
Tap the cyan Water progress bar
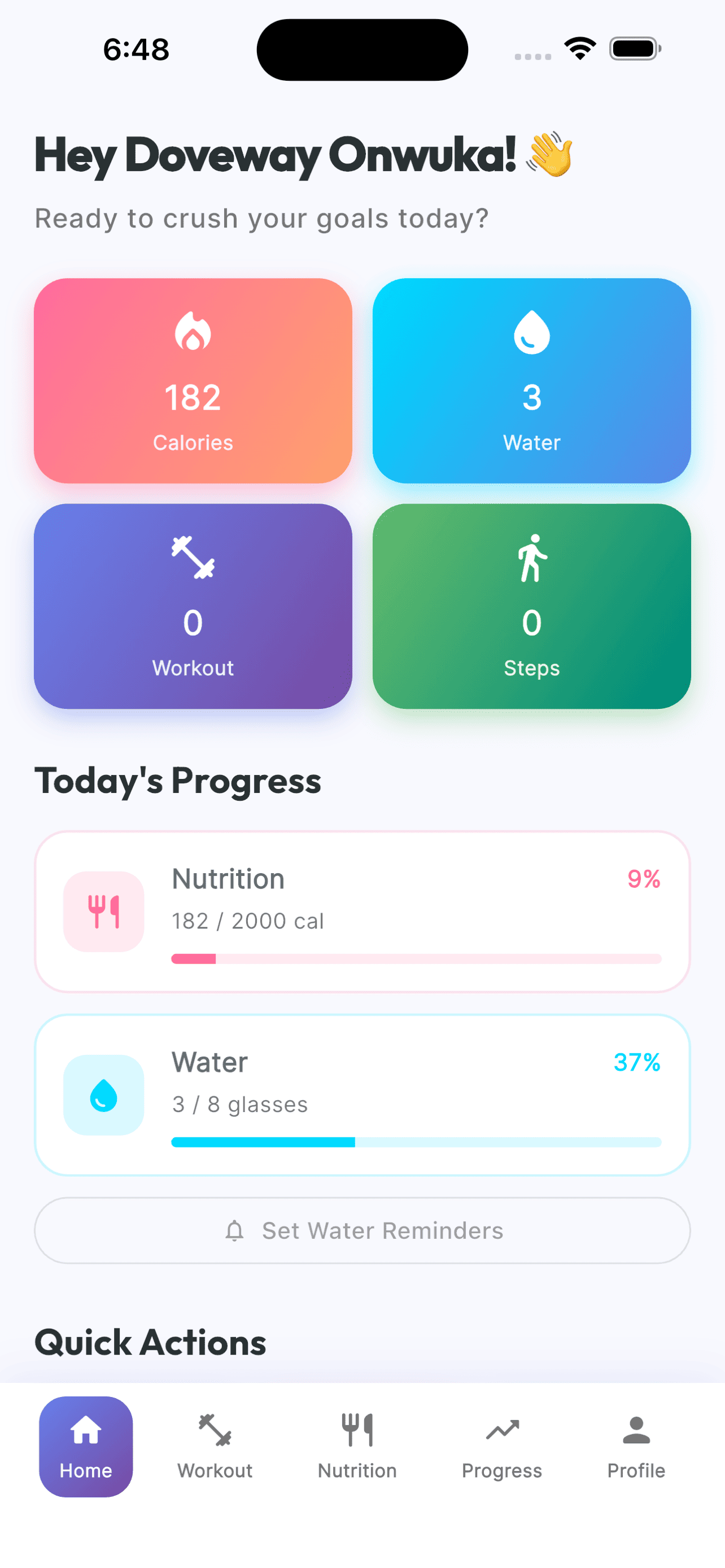(x=416, y=1142)
